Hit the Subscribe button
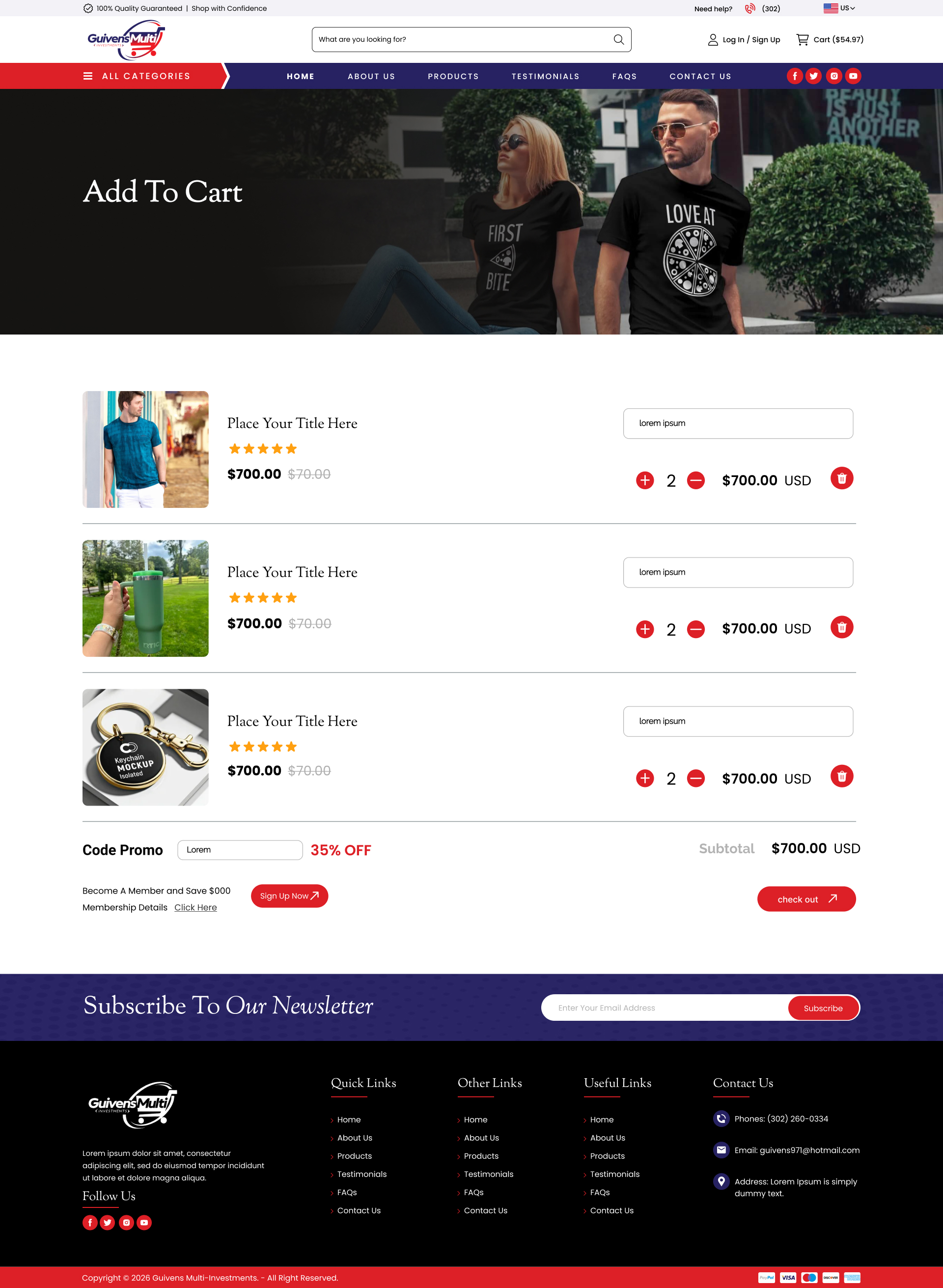The width and height of the screenshot is (943, 1288). coord(823,1008)
